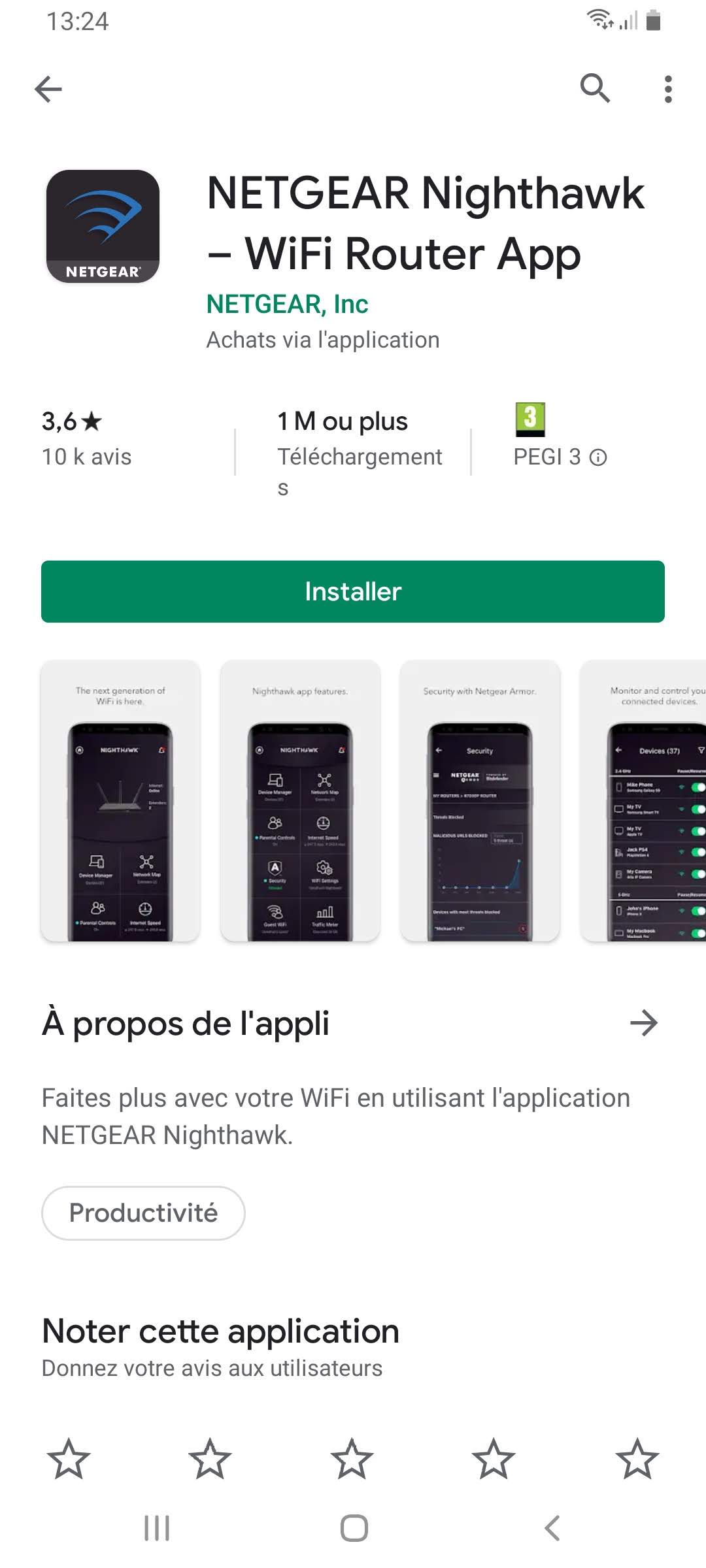The image size is (706, 1568).
Task: Open the 'Nighthawk app features' screenshot
Action: tap(300, 800)
